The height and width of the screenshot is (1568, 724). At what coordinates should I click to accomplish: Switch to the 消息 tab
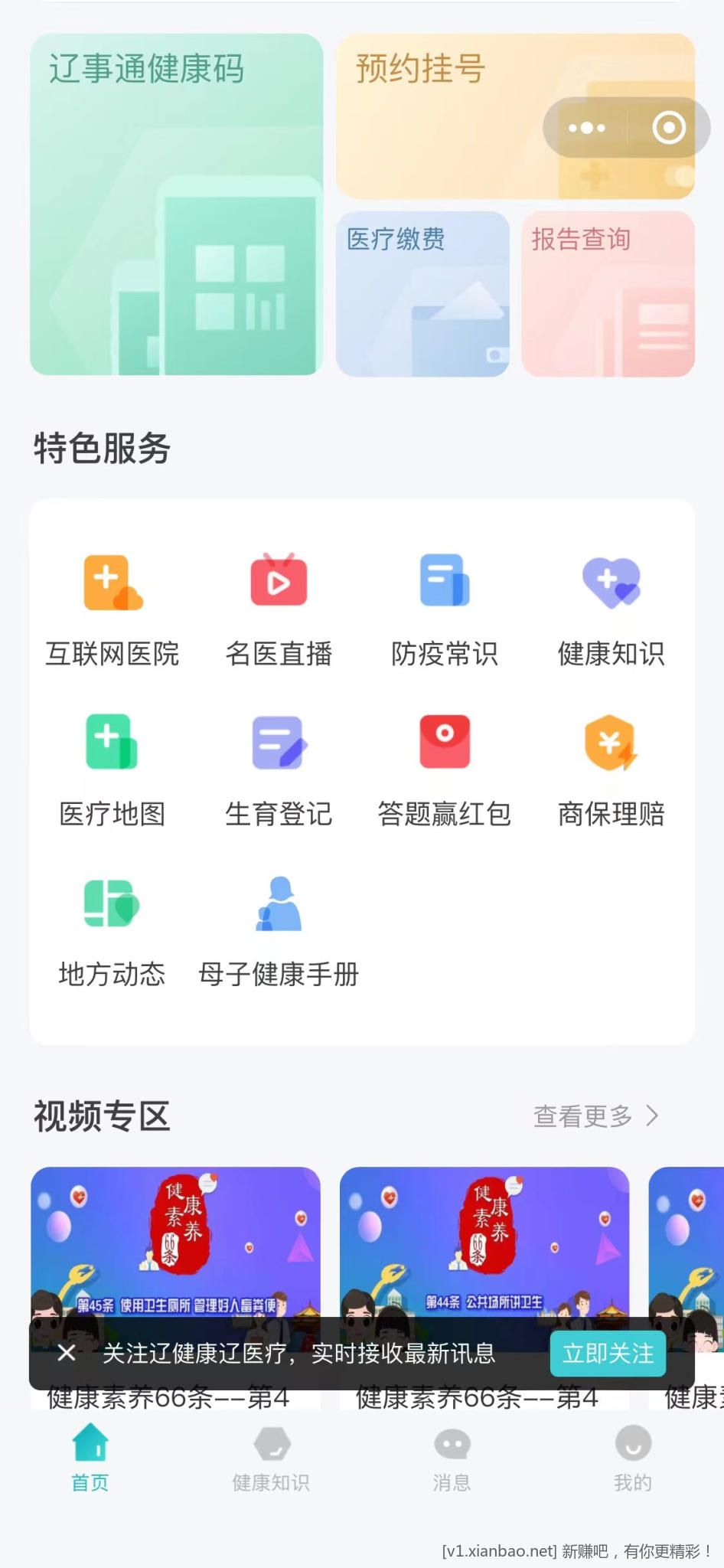(x=452, y=1459)
